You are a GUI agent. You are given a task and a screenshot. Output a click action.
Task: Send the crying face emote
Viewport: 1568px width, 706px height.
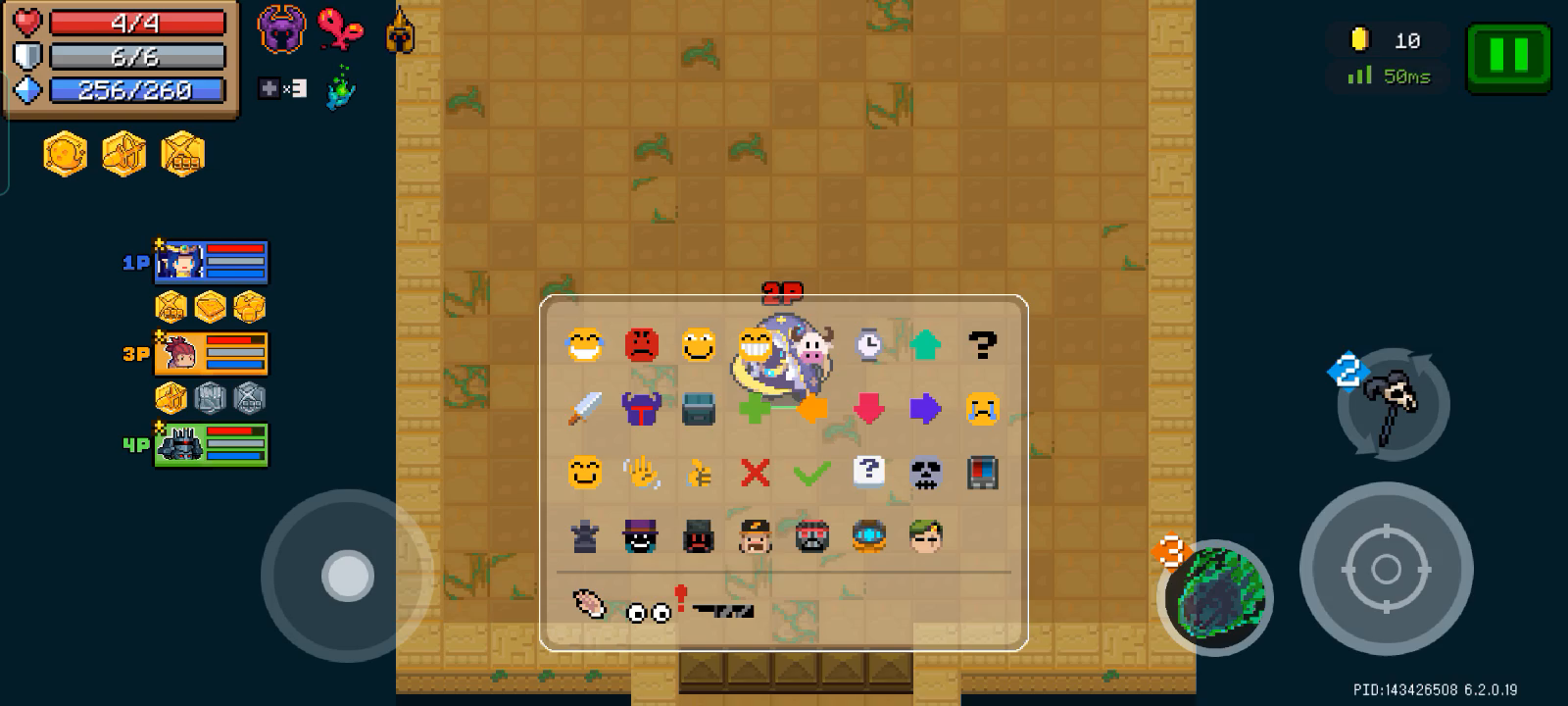coord(982,409)
